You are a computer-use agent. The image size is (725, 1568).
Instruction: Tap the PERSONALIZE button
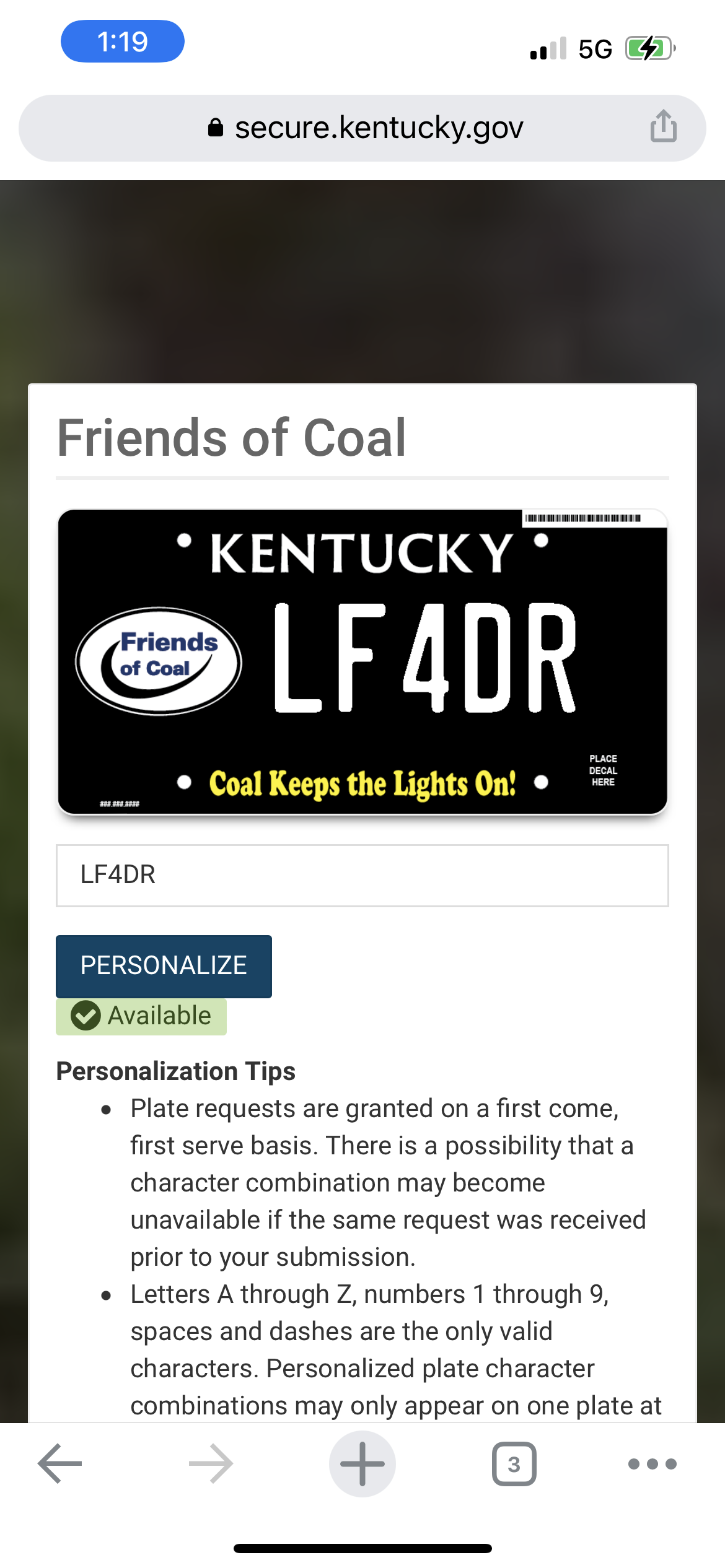click(164, 965)
